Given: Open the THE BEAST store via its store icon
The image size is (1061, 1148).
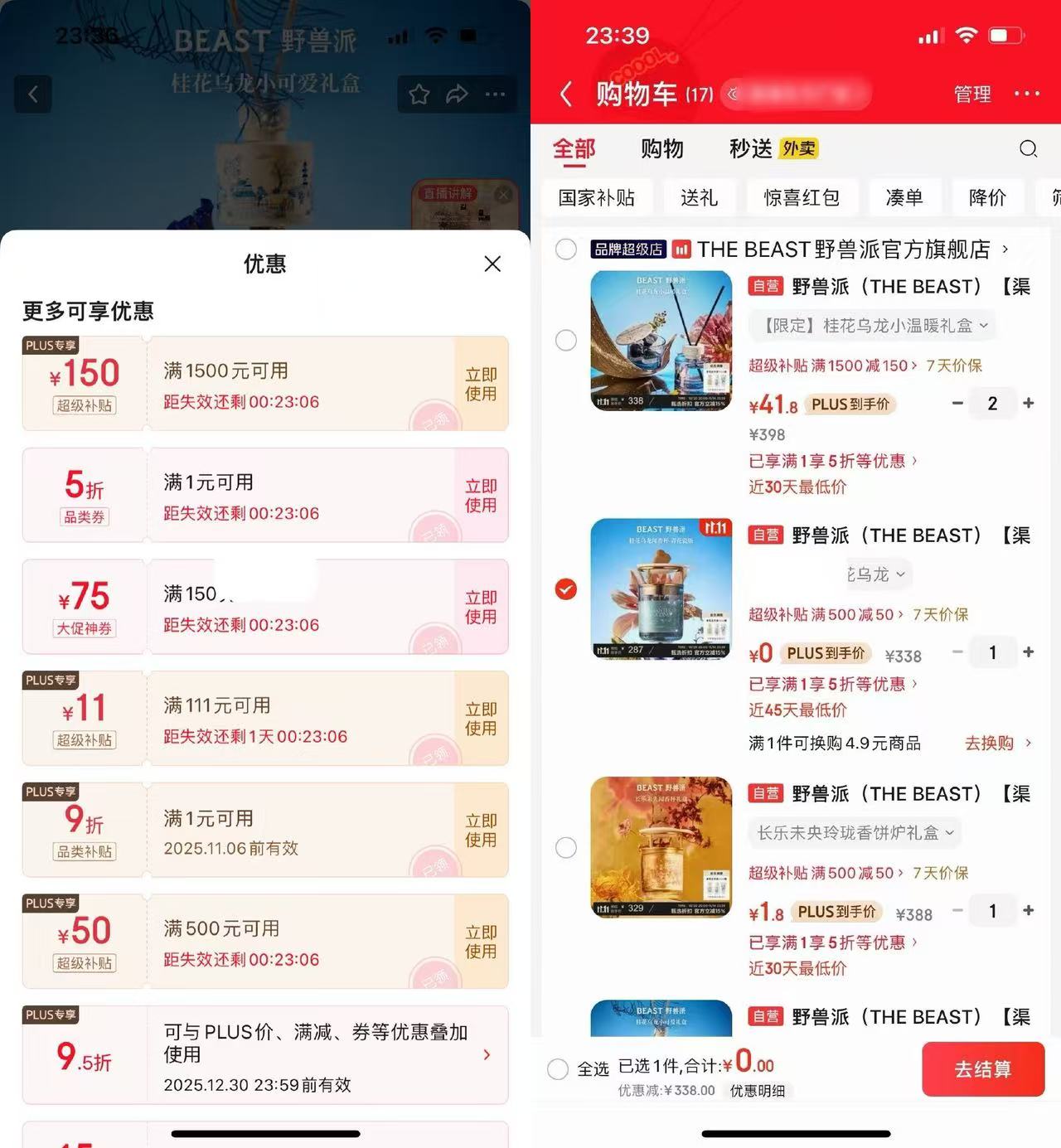Looking at the screenshot, I should click(681, 249).
